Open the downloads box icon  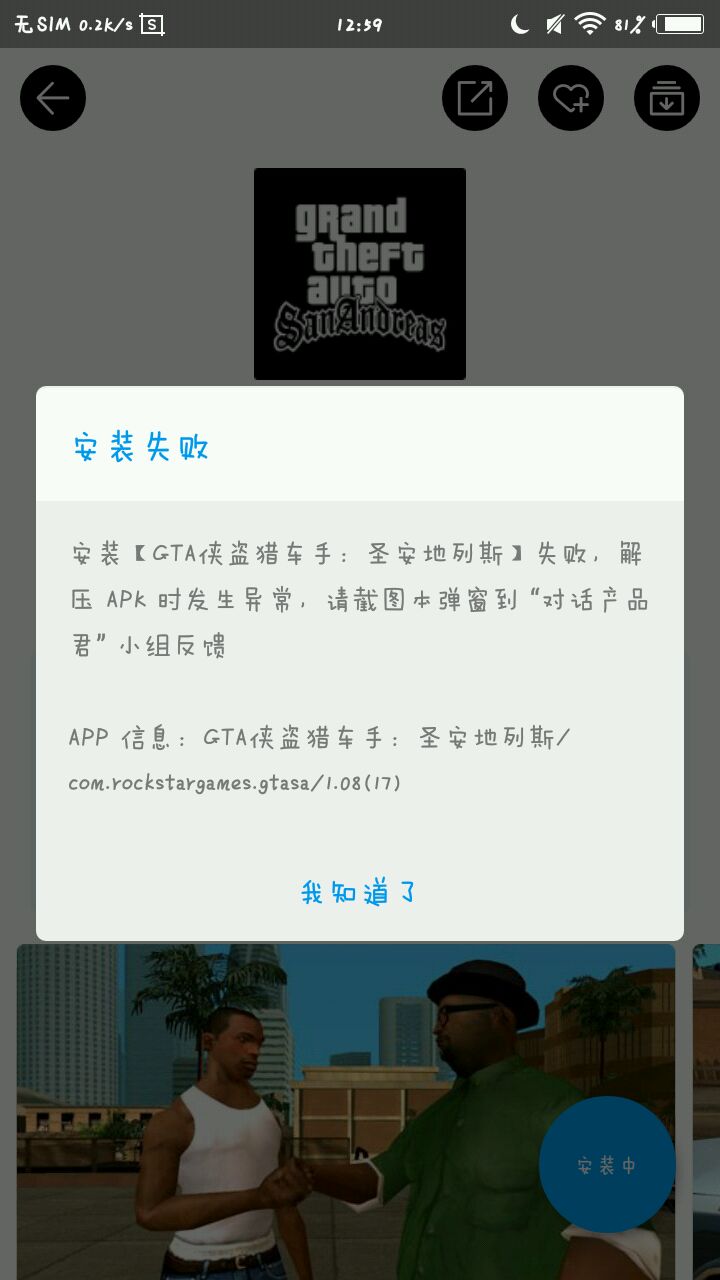pos(667,98)
